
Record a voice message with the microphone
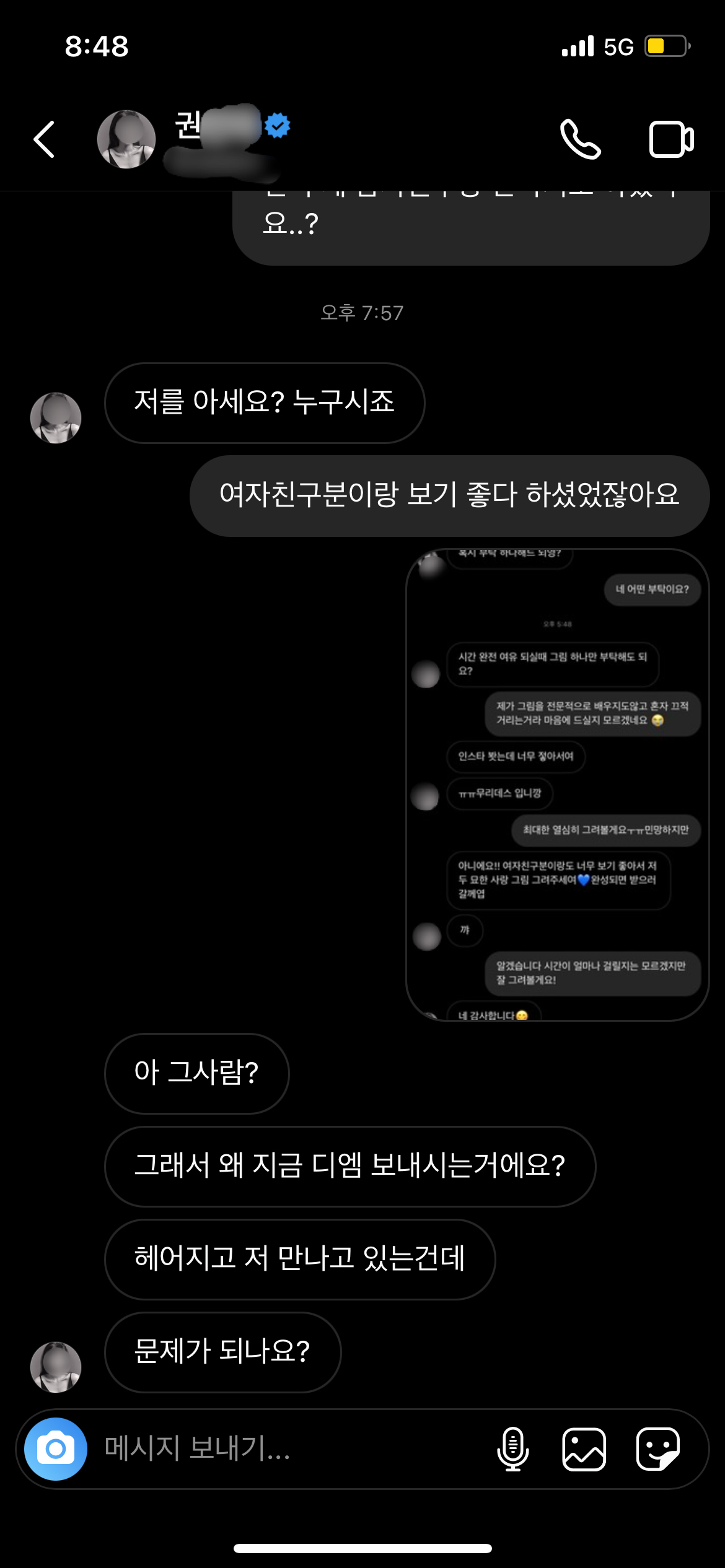(x=513, y=1449)
